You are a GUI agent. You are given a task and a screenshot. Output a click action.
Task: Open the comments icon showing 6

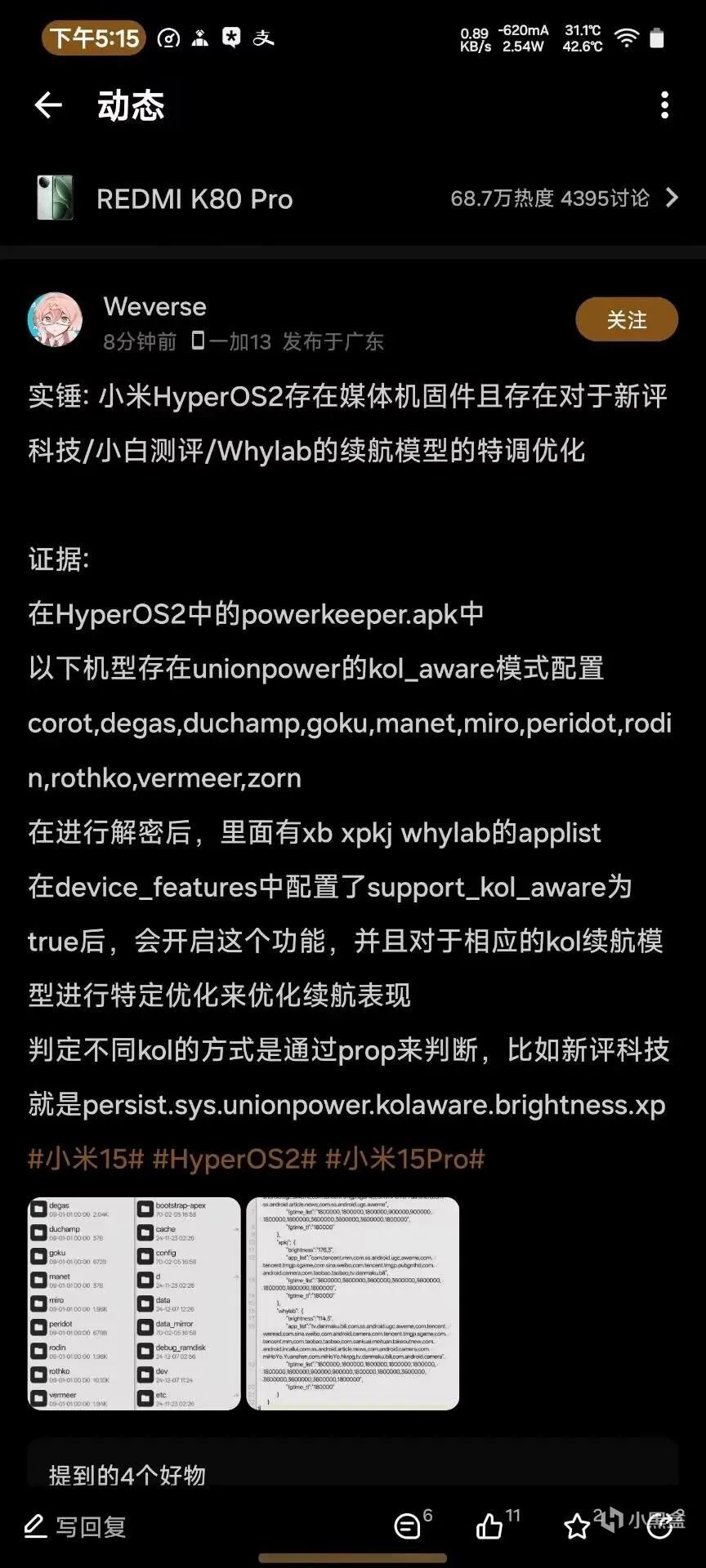(408, 1526)
